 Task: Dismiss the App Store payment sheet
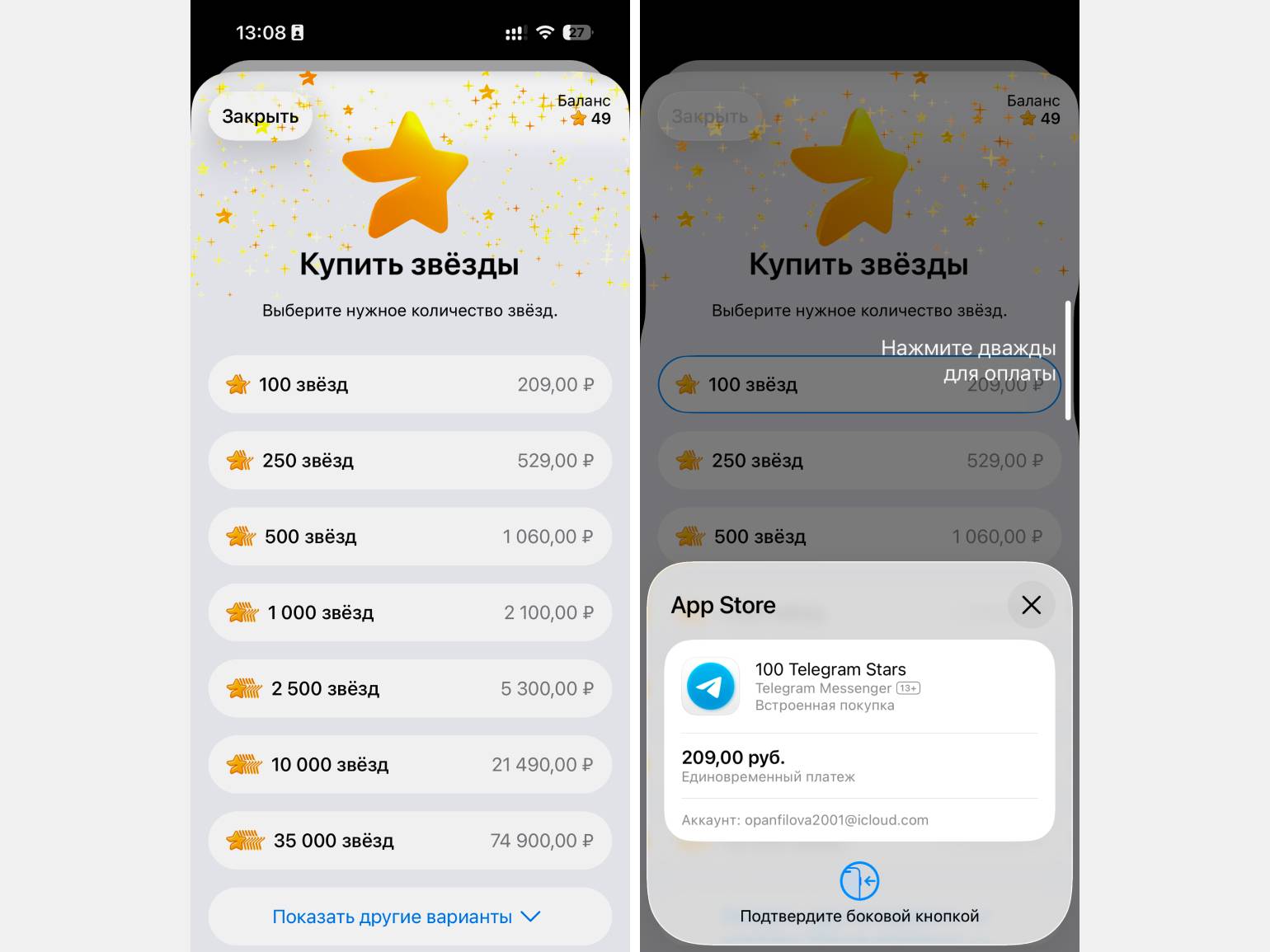click(1031, 605)
